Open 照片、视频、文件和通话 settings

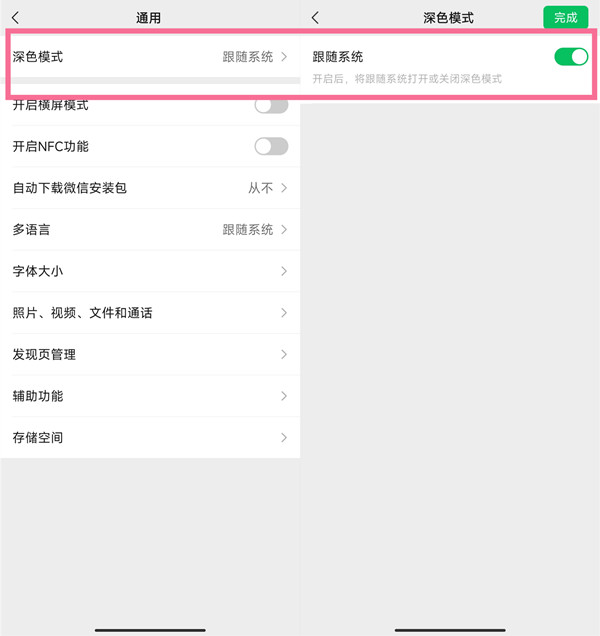pos(150,313)
